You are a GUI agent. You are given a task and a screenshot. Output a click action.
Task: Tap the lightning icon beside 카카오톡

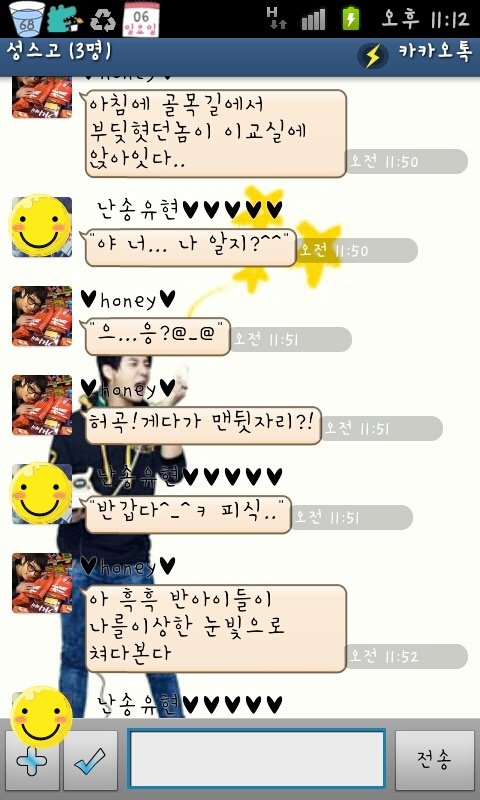[x=373, y=56]
